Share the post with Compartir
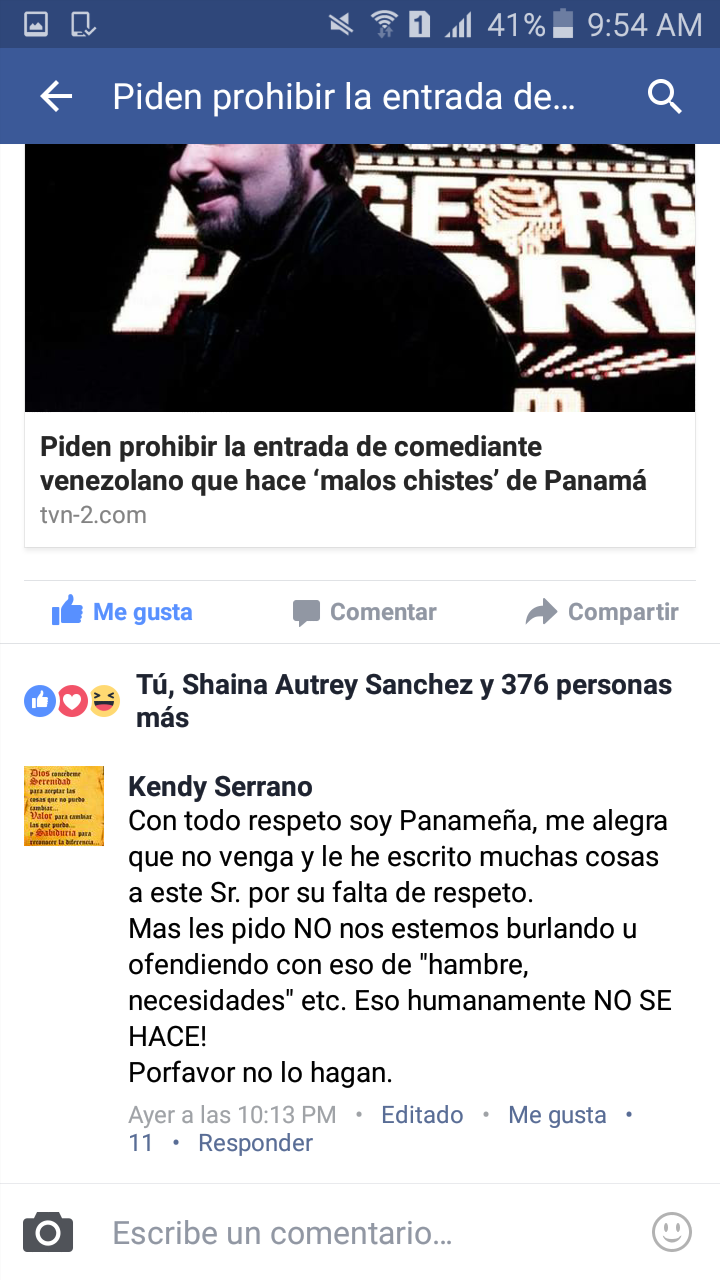This screenshot has width=720, height=1280. (602, 612)
